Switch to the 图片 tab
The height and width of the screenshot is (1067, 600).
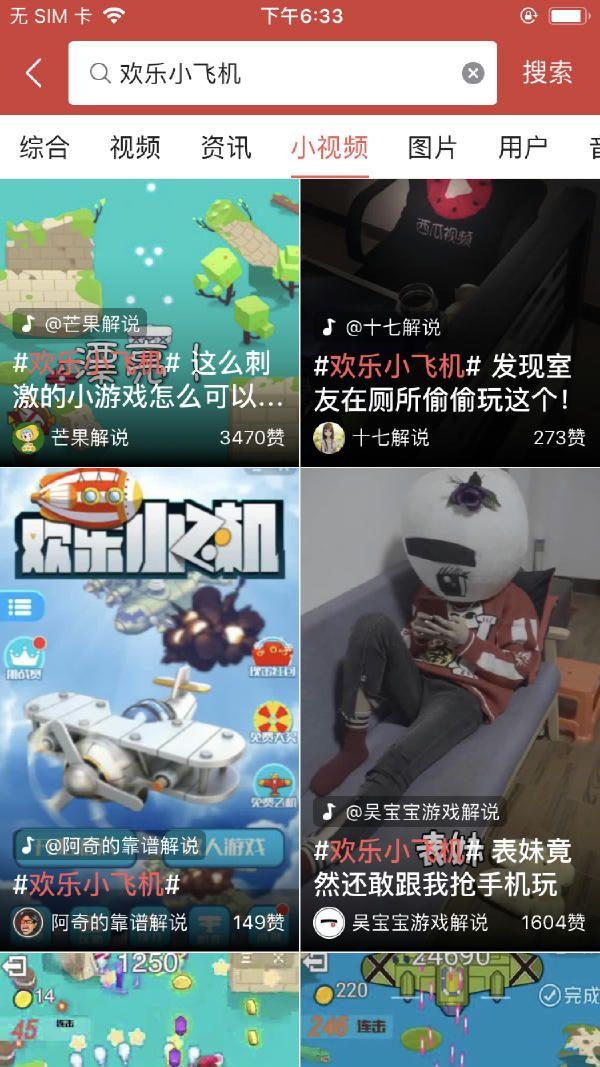pyautogui.click(x=432, y=148)
